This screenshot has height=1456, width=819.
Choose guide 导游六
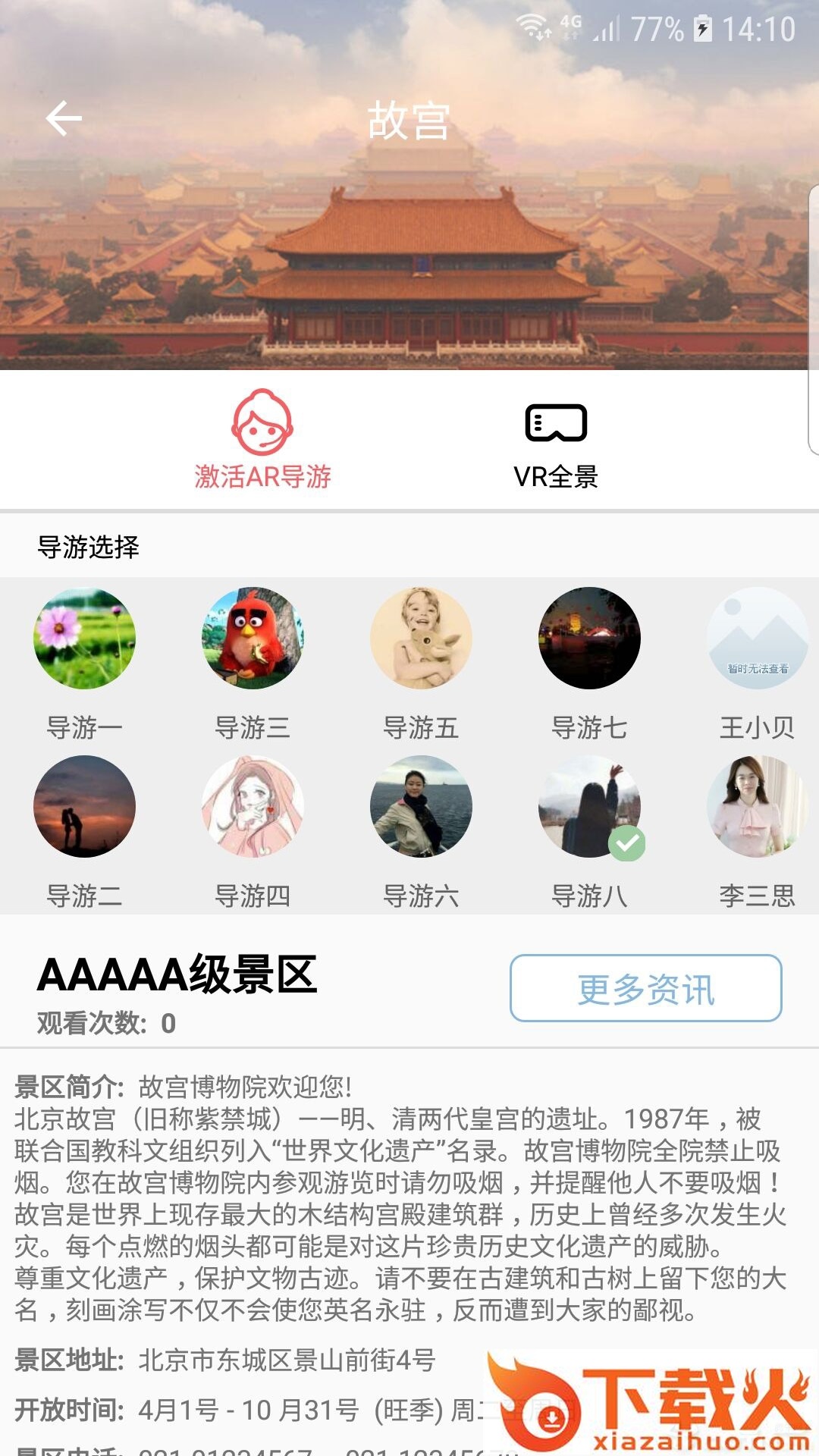point(421,807)
